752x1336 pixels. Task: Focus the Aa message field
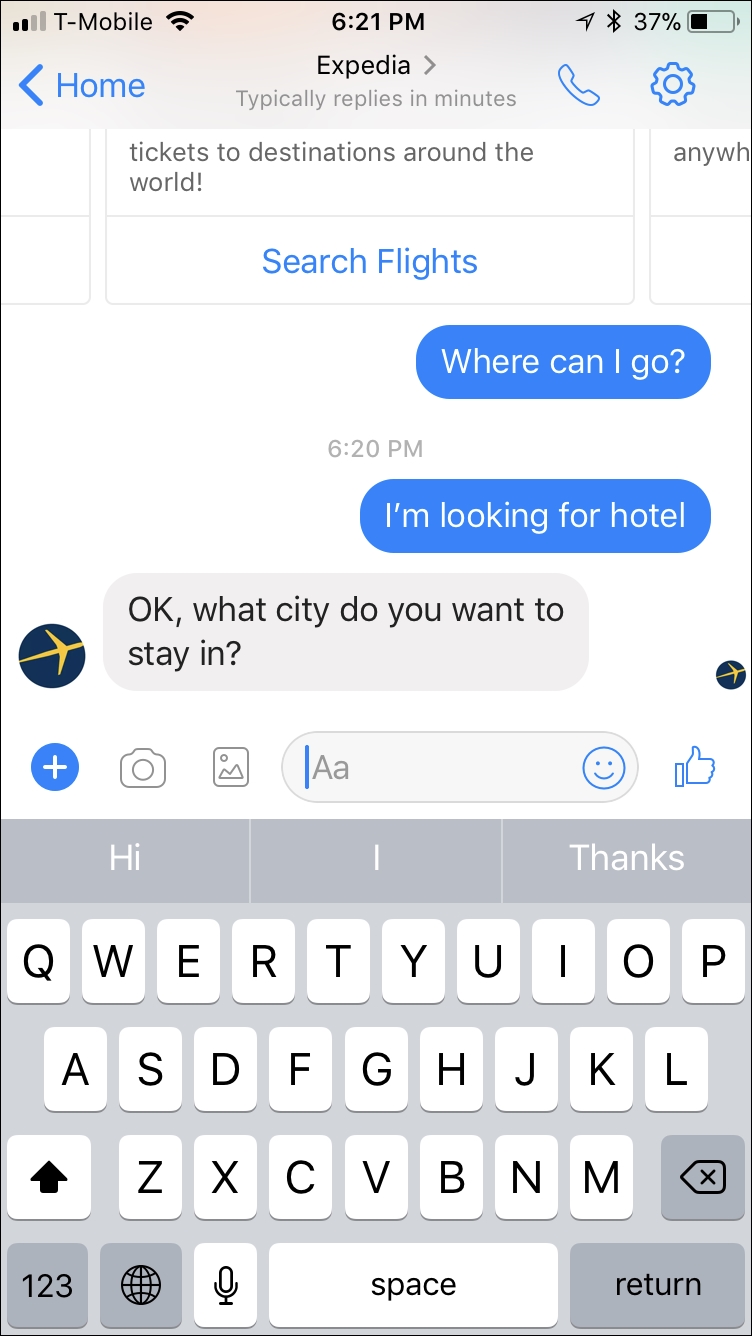[440, 768]
